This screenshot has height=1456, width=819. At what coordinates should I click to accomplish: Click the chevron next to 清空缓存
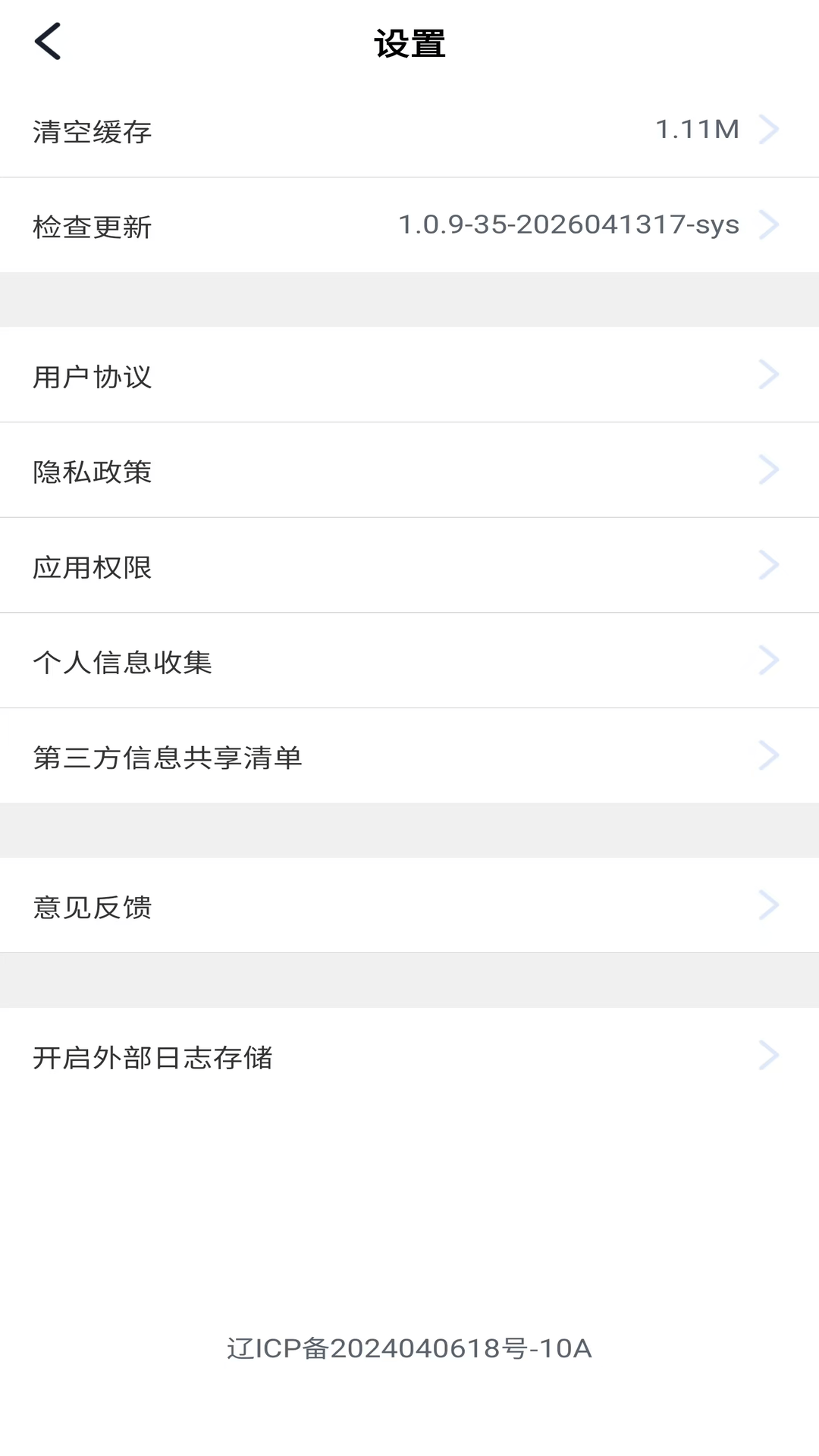tap(771, 130)
